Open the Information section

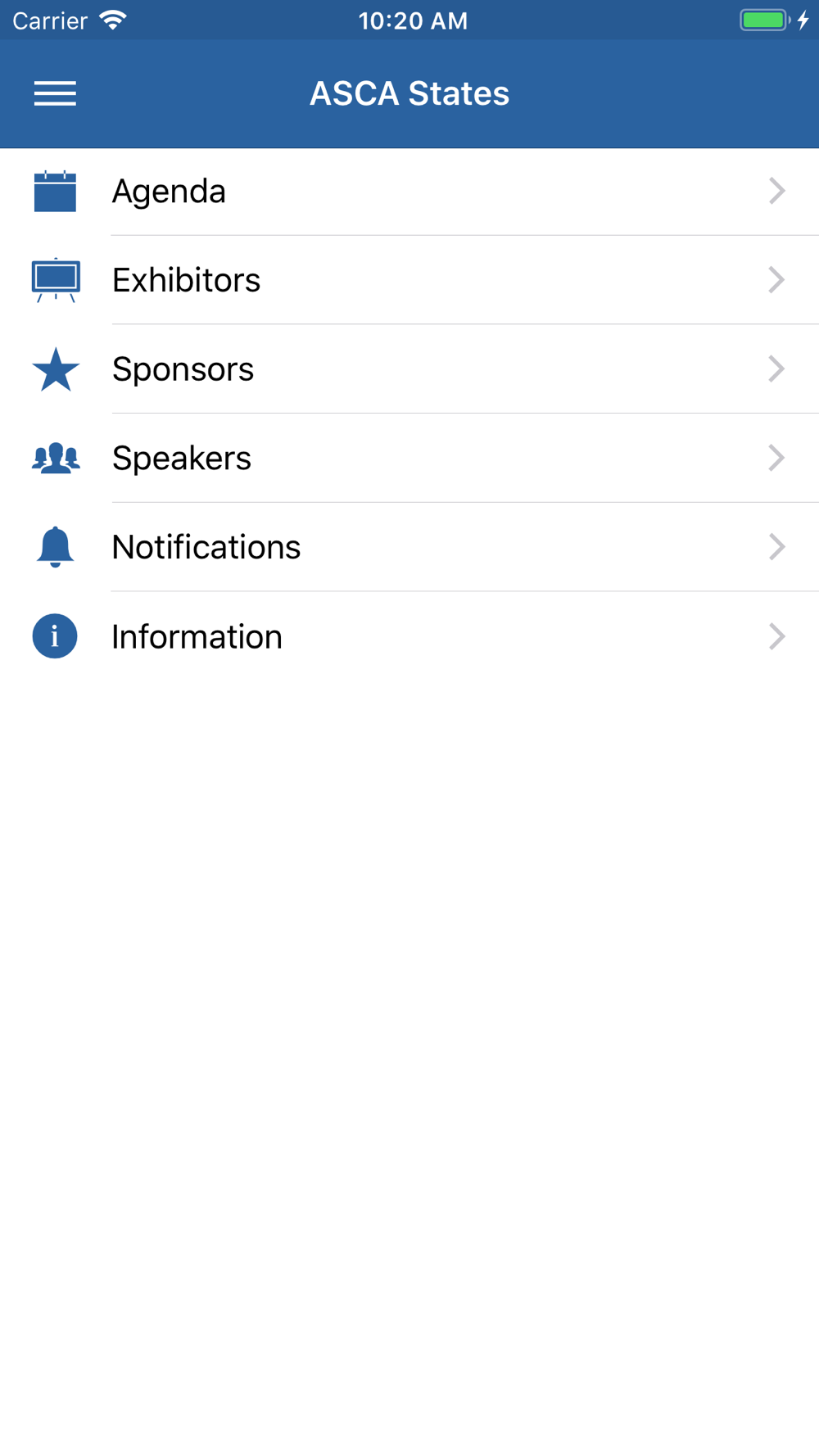point(409,636)
